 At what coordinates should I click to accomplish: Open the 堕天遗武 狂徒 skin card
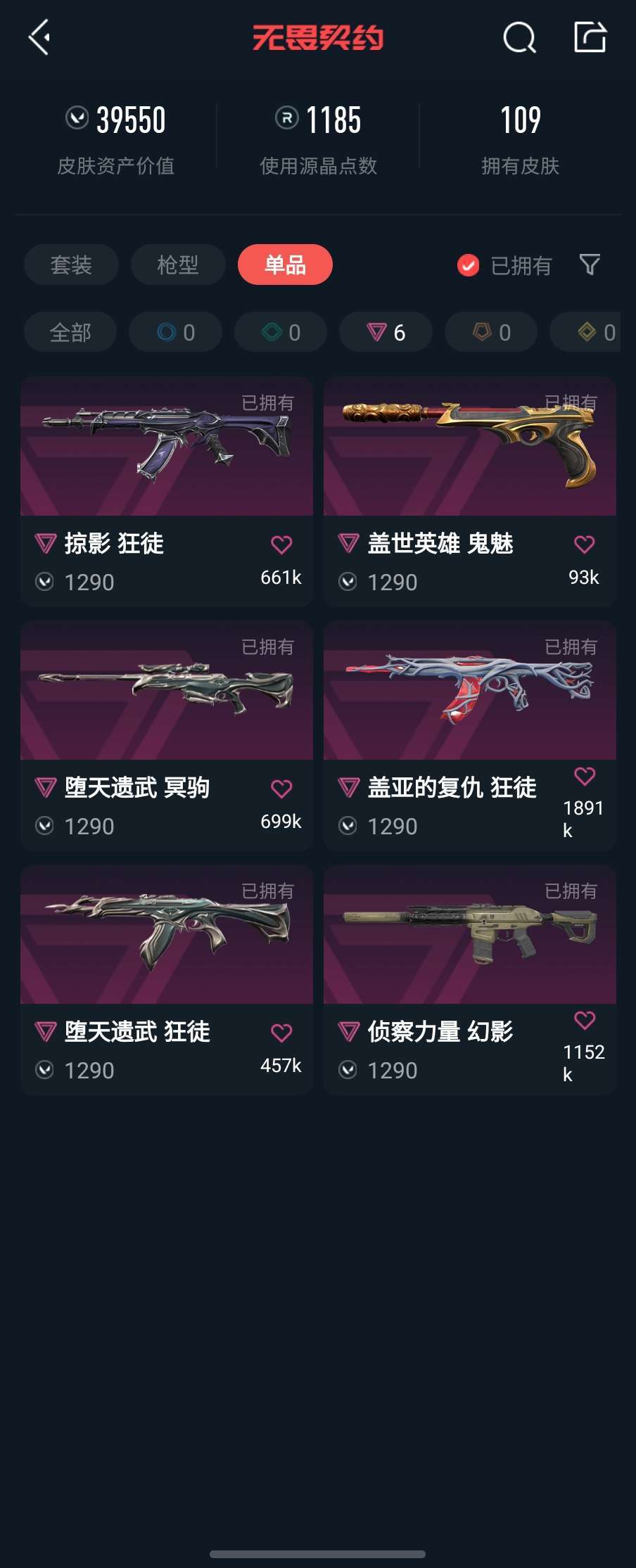(167, 979)
